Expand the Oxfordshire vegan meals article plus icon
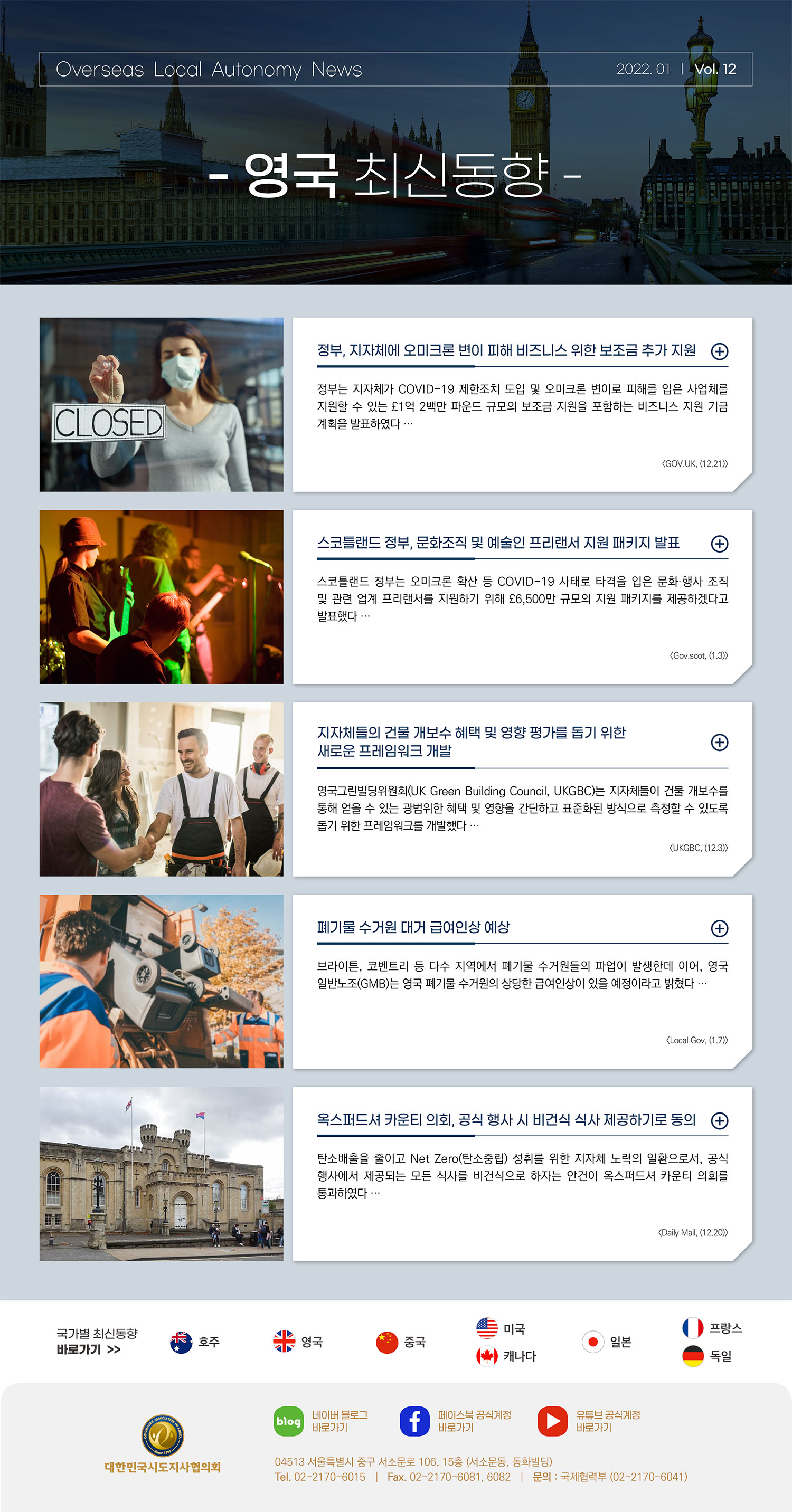The width and height of the screenshot is (792, 1512). 719,1120
